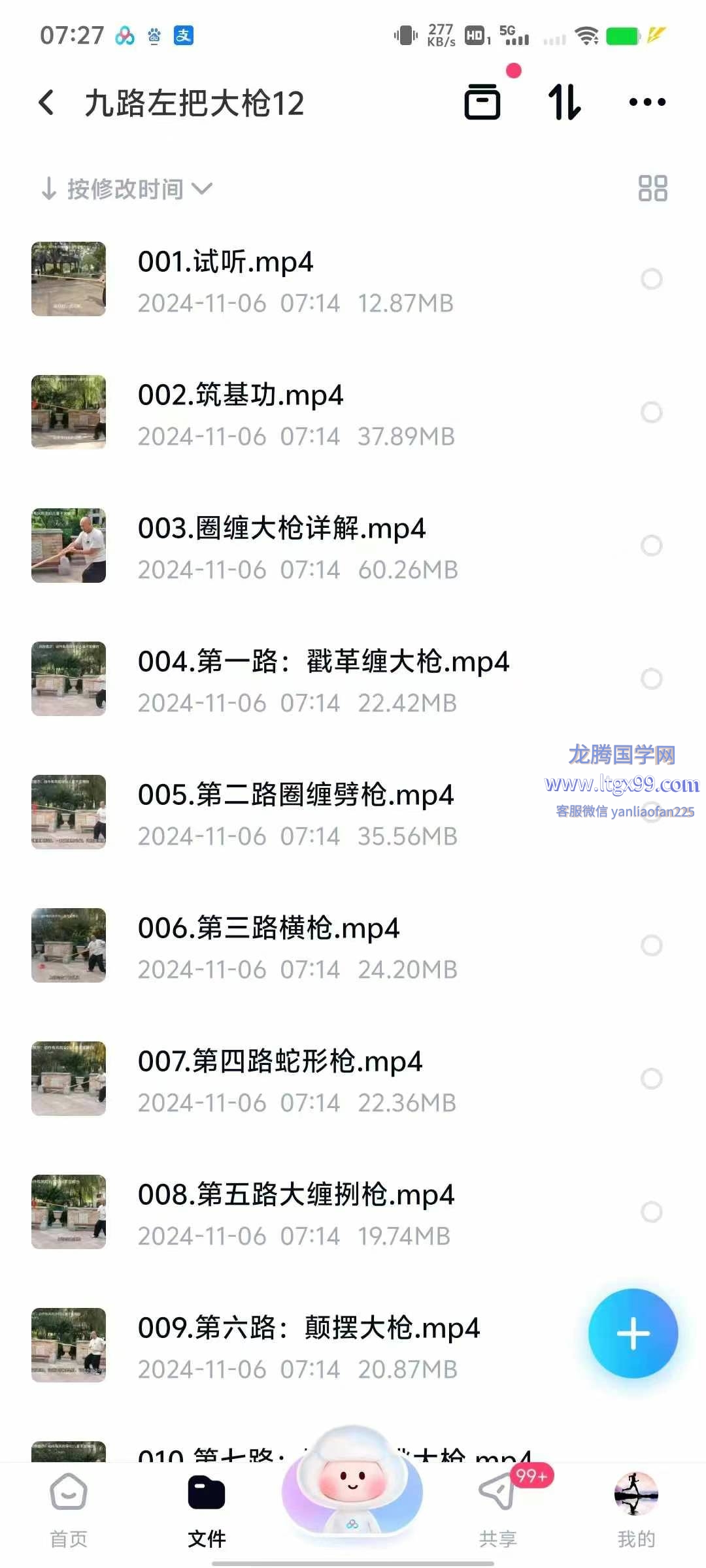Go back from 九路左把大枪12 folder
Image resolution: width=706 pixels, height=1568 pixels.
click(47, 103)
